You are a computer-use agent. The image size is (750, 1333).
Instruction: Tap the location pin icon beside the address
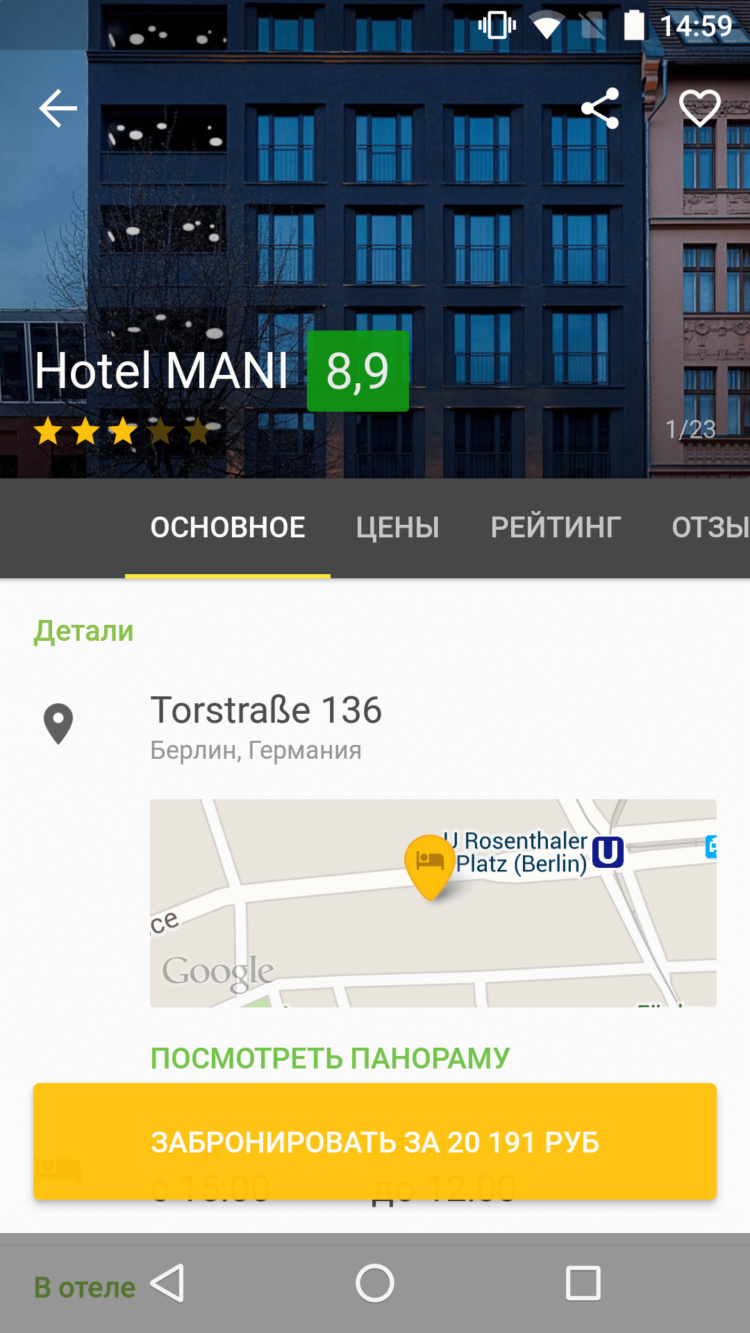pyautogui.click(x=57, y=722)
